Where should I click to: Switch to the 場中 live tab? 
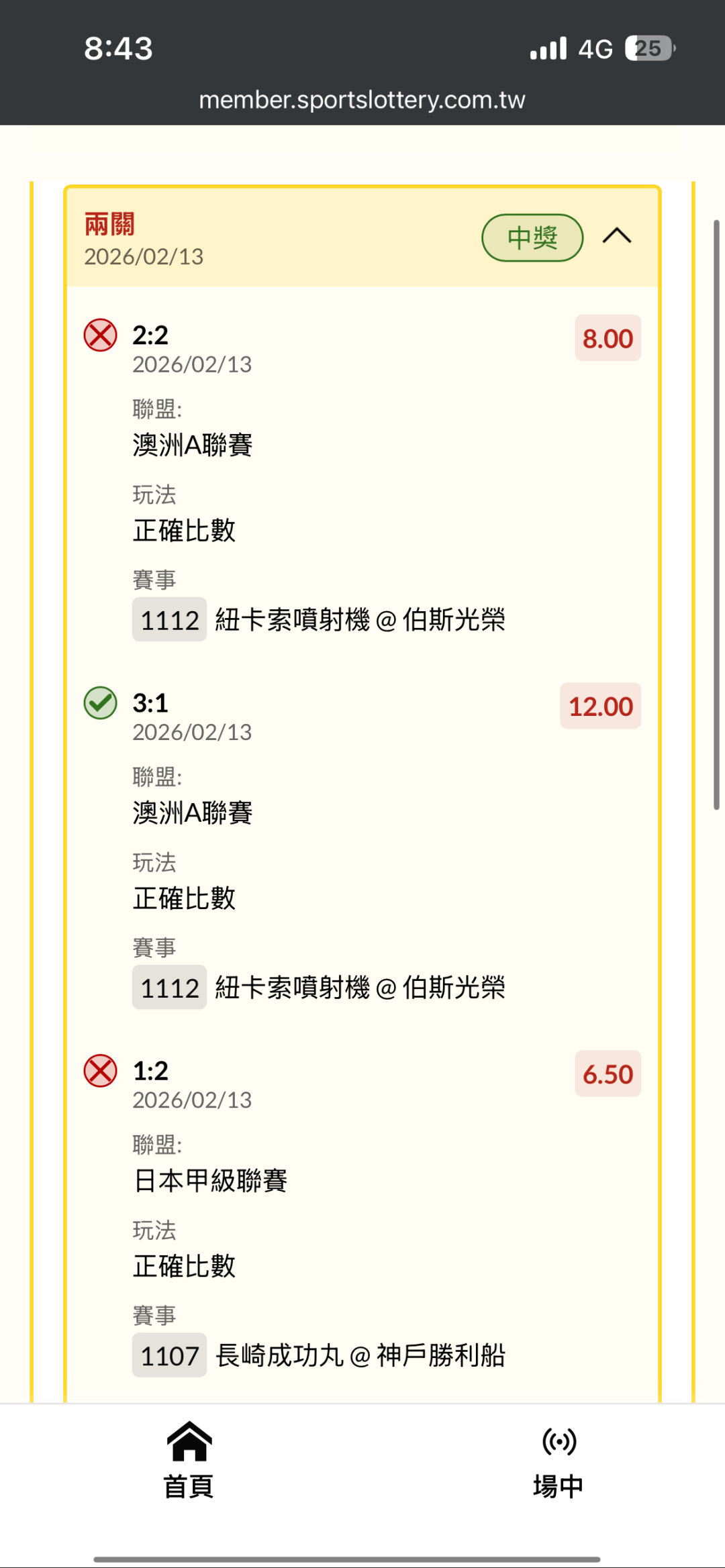pyautogui.click(x=558, y=1461)
